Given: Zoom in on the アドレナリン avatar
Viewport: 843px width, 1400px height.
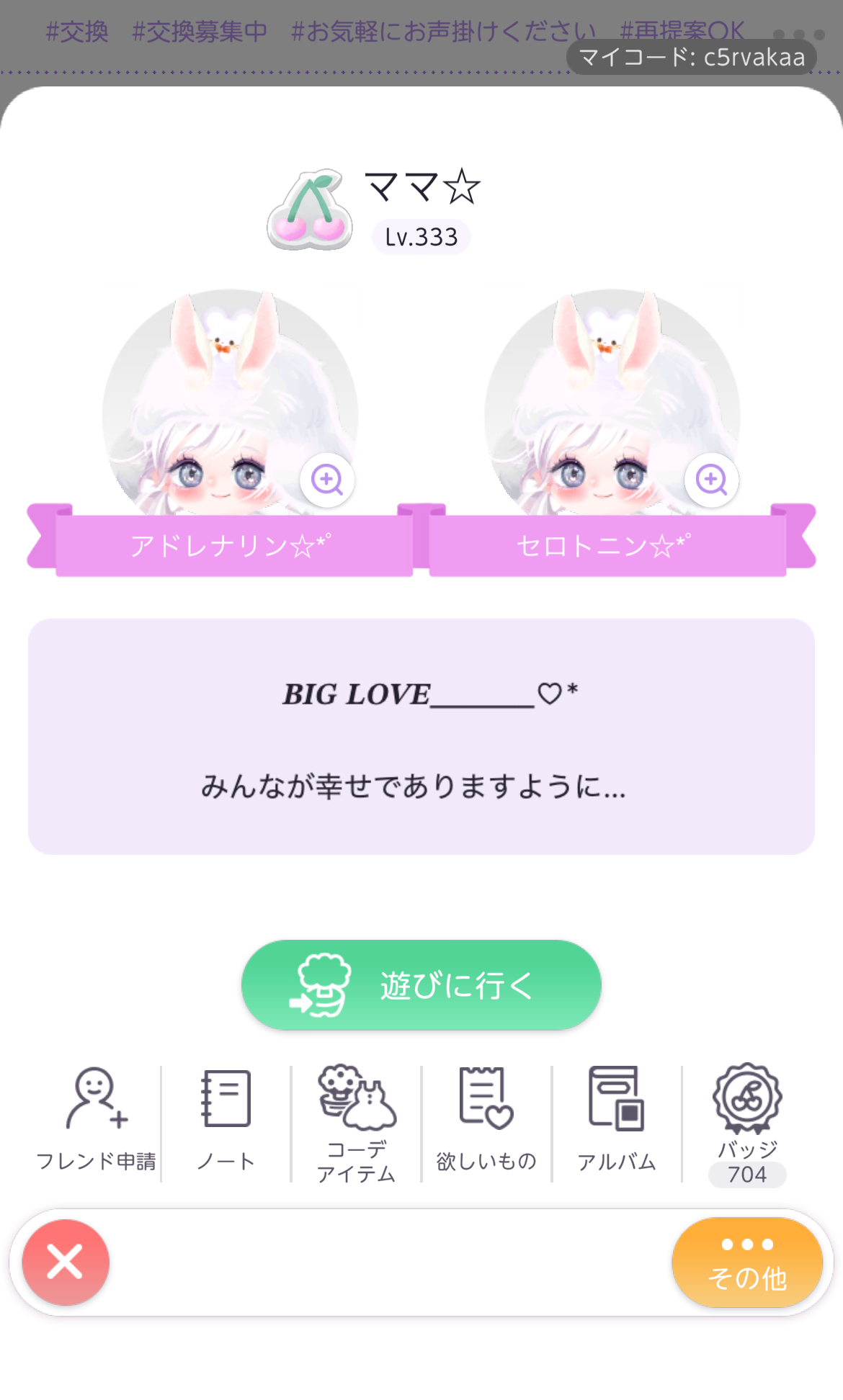Looking at the screenshot, I should click(x=327, y=480).
